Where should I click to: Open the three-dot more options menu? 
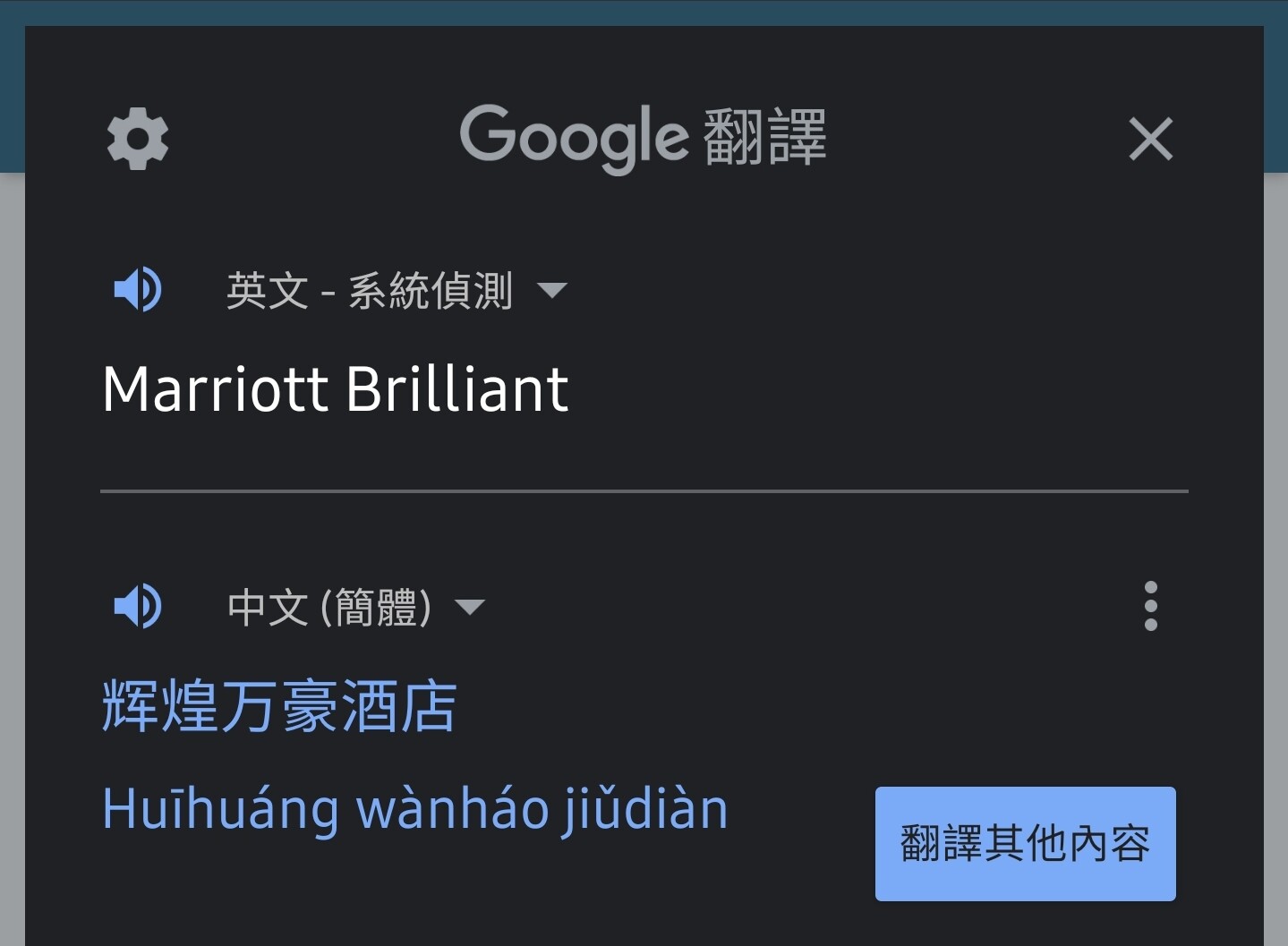(x=1150, y=606)
